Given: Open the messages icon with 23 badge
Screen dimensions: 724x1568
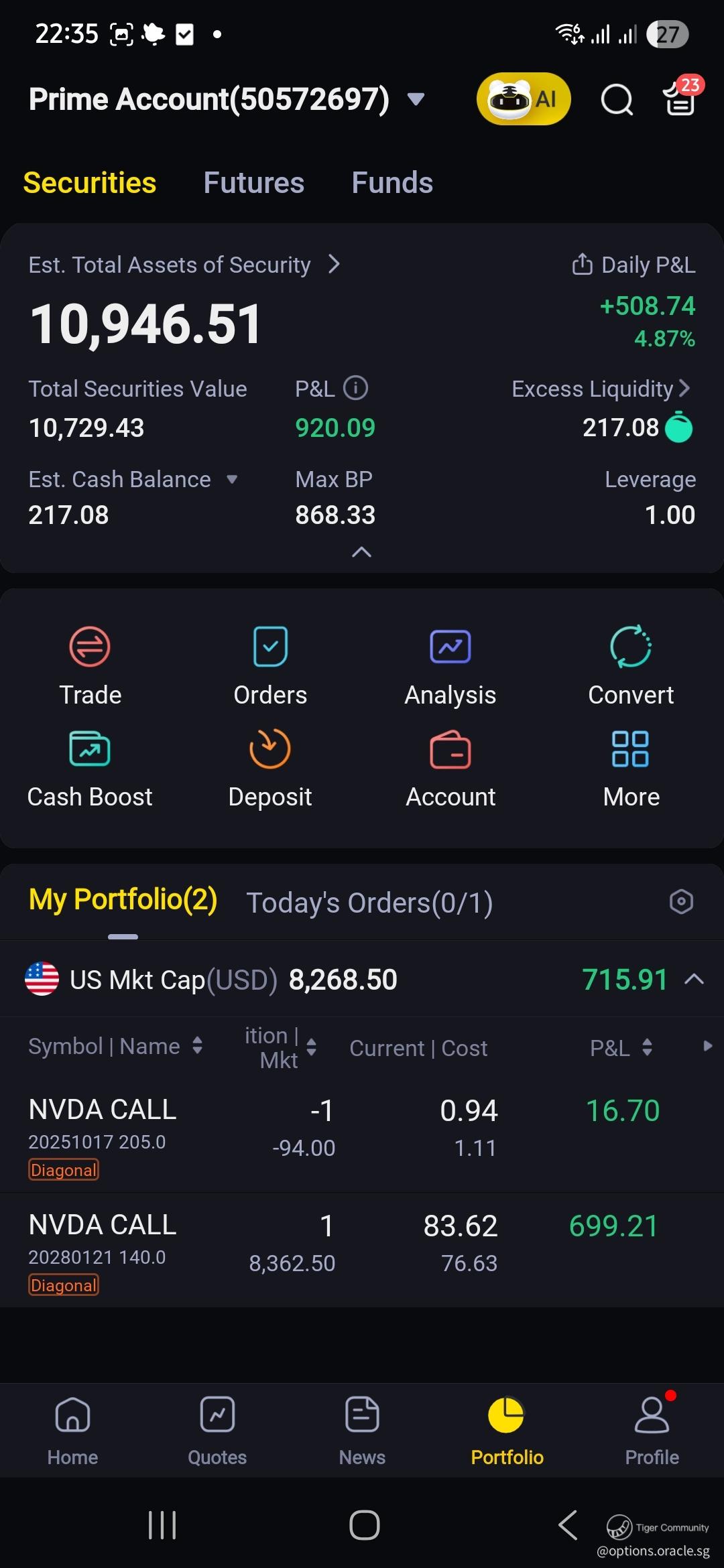Looking at the screenshot, I should click(x=680, y=99).
